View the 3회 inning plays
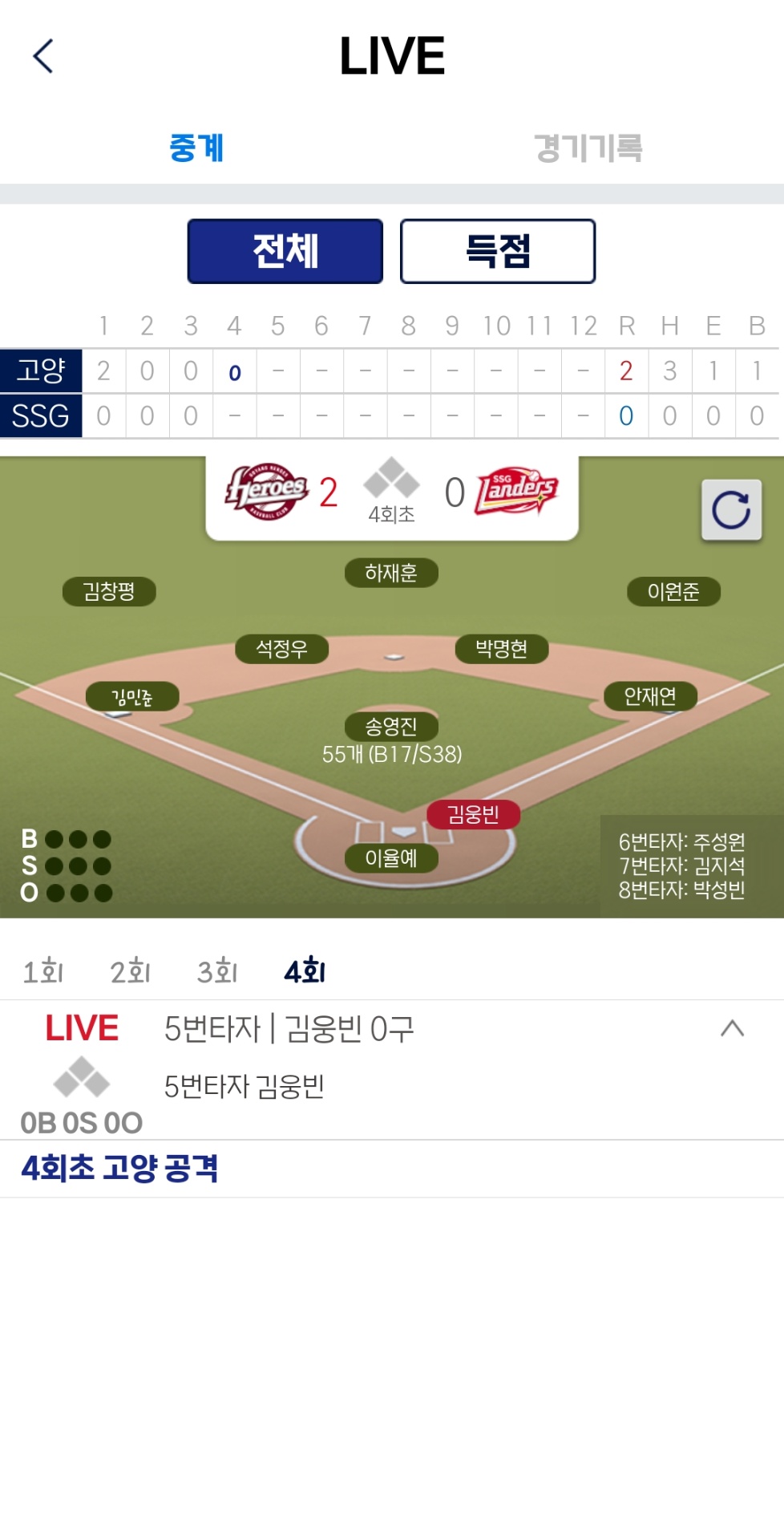Screen dimensions: 784x1540 coord(217,971)
